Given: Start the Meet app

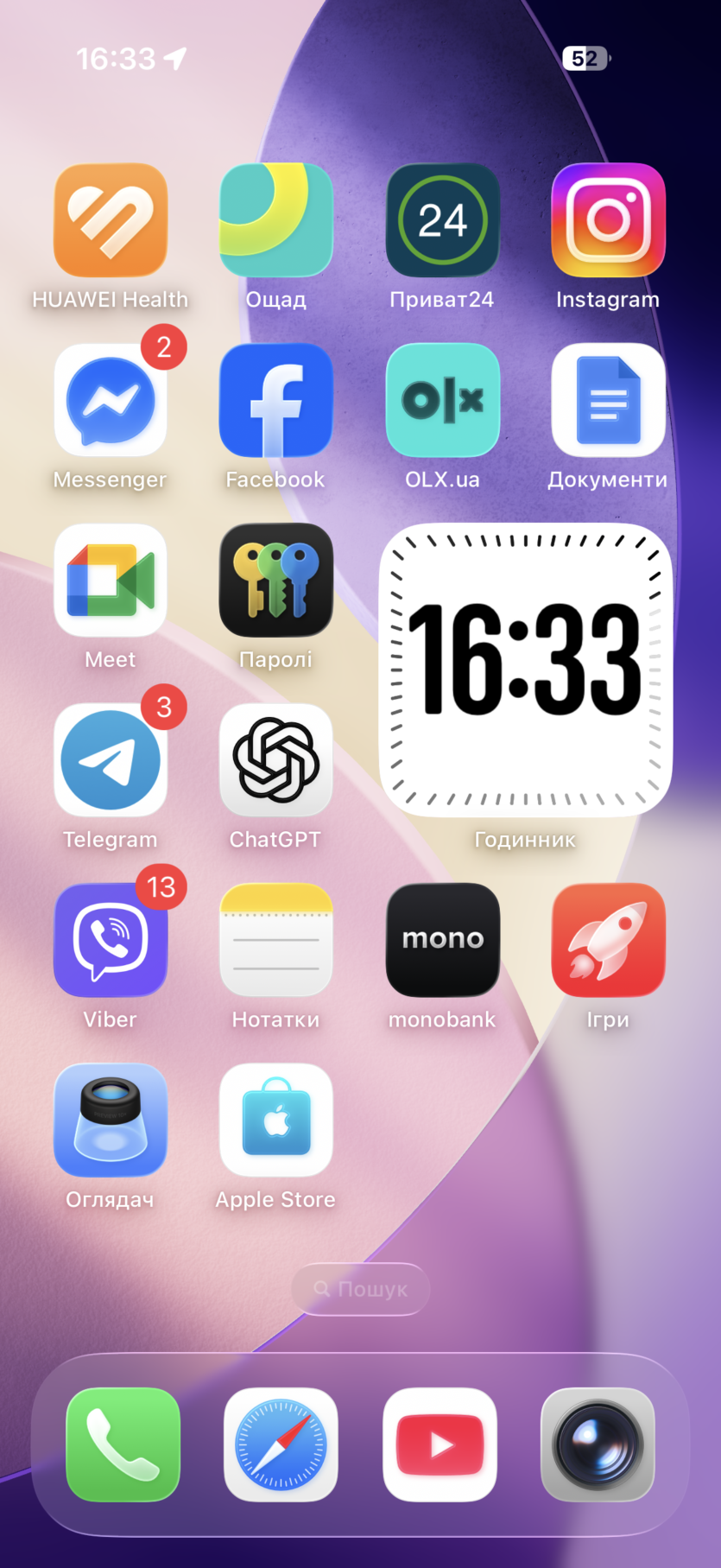Looking at the screenshot, I should 111,580.
